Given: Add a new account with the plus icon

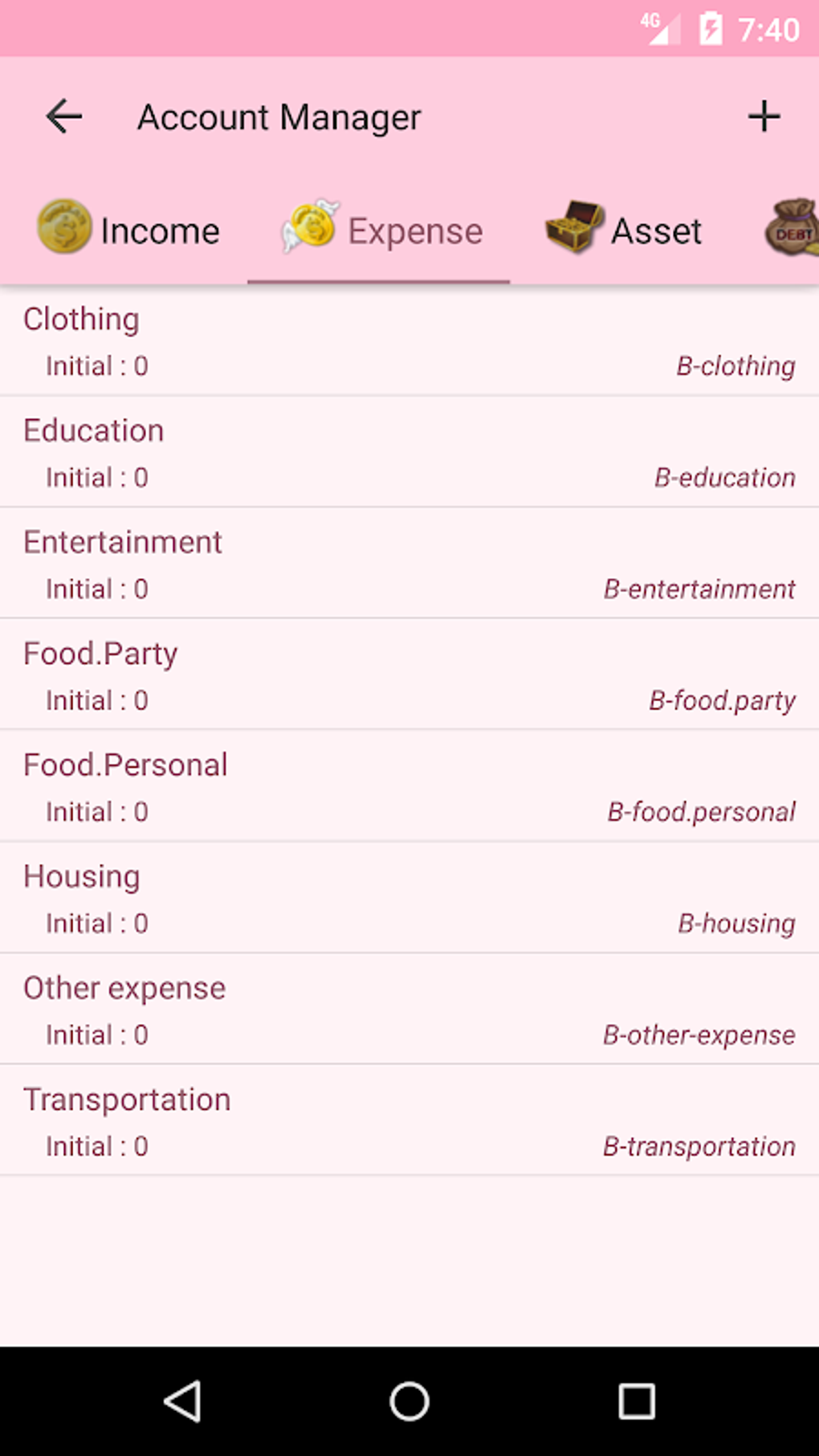Looking at the screenshot, I should [764, 116].
